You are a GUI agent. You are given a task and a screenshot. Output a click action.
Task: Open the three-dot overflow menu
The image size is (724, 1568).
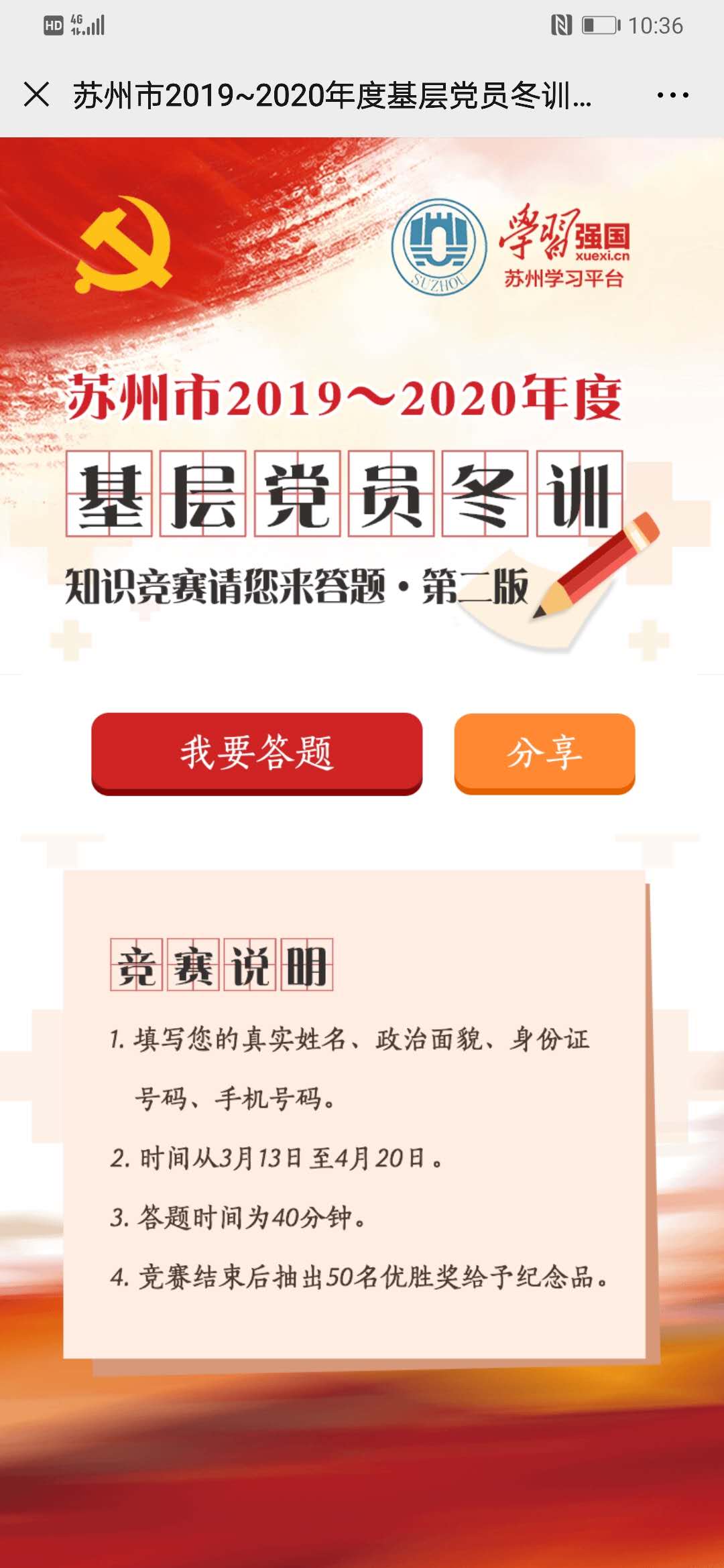[672, 95]
